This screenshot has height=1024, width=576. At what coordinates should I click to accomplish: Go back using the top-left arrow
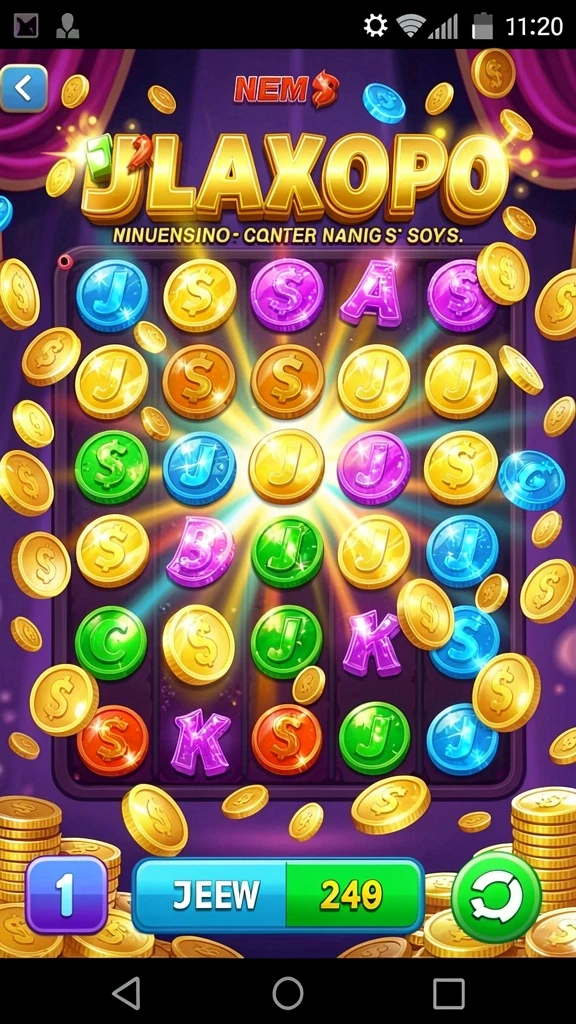(24, 88)
